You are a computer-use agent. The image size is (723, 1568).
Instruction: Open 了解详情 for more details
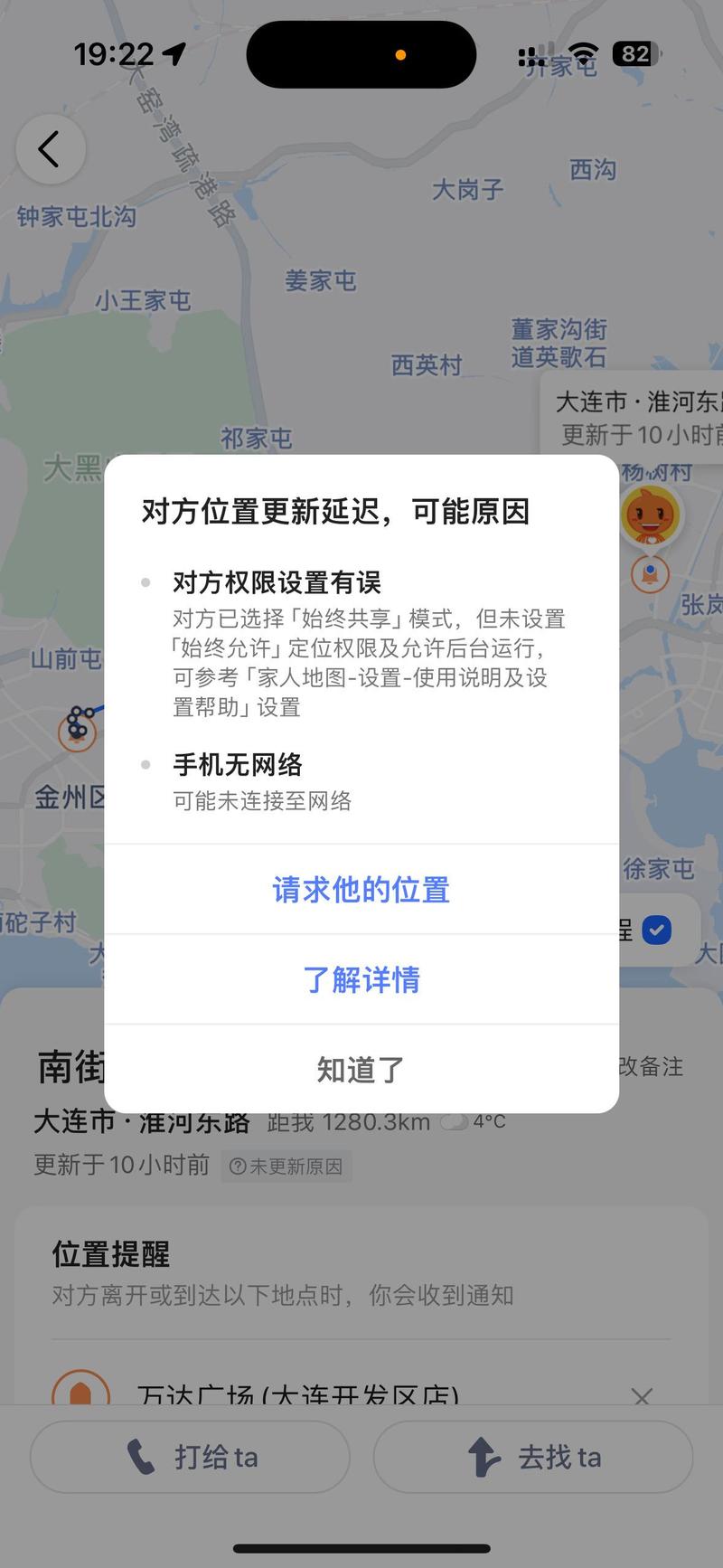(x=361, y=979)
